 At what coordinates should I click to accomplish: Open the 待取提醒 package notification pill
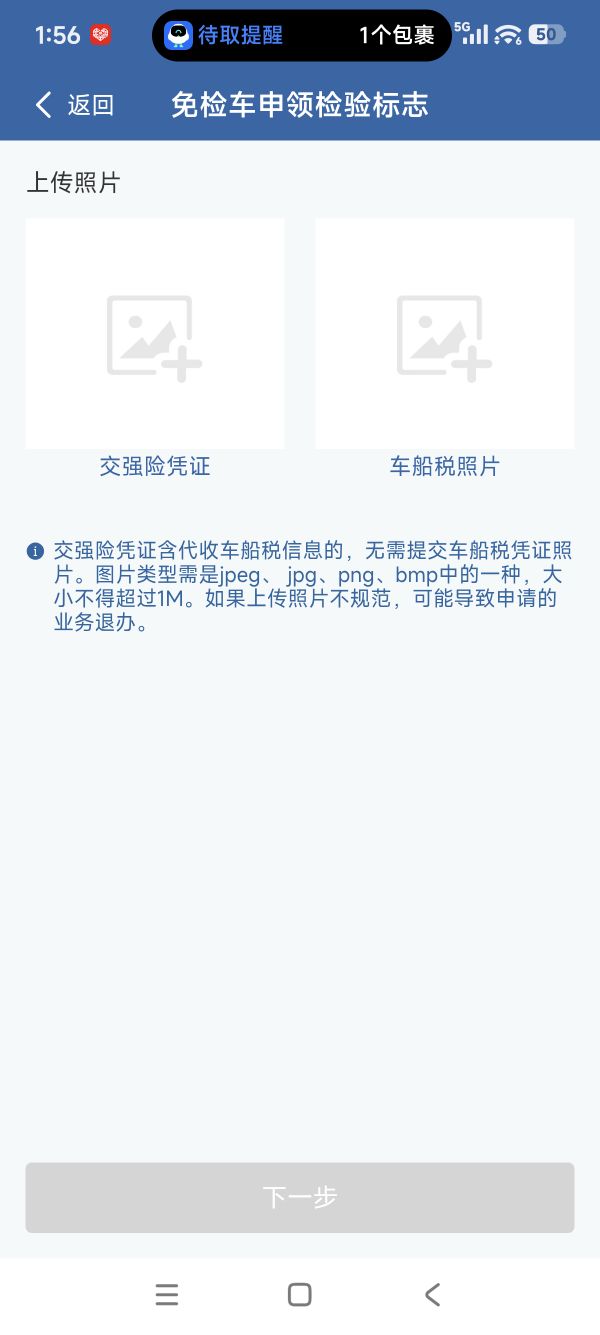(x=301, y=36)
